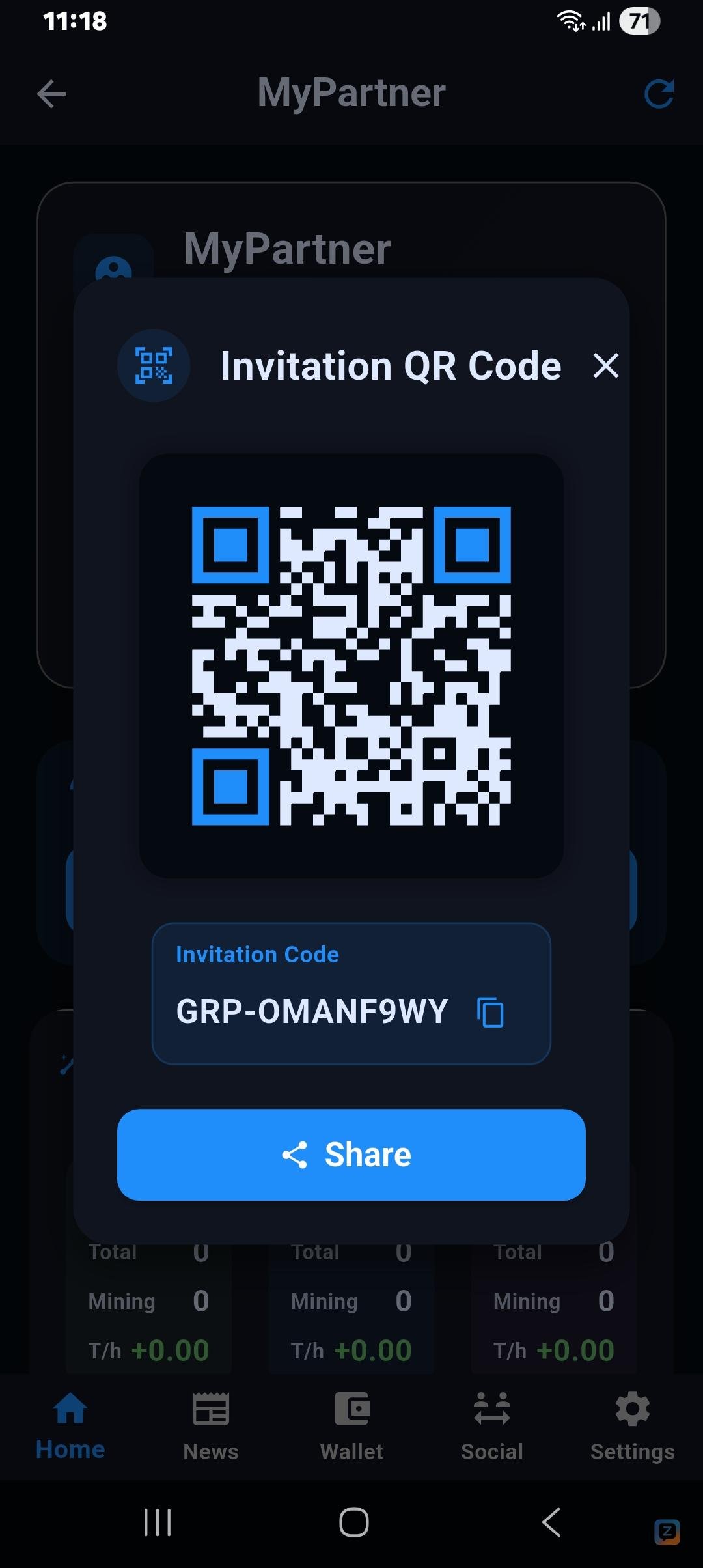
Task: Tap the system back button
Action: click(x=551, y=1522)
